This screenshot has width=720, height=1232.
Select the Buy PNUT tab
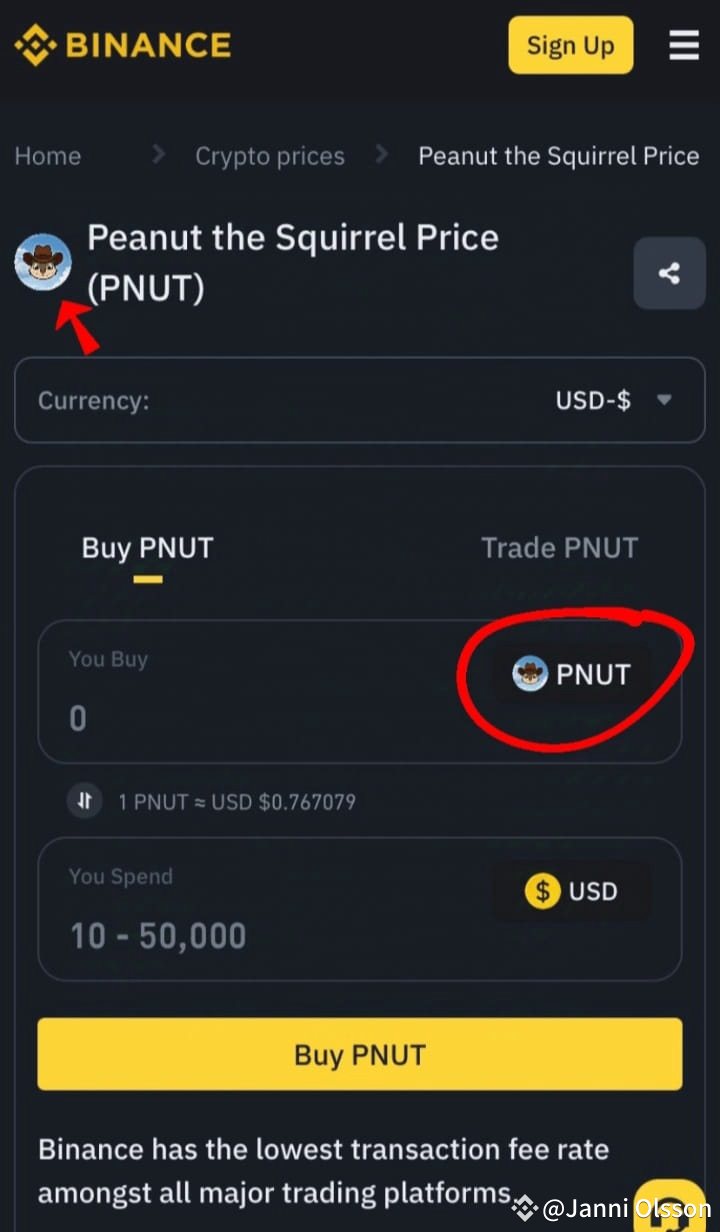pyautogui.click(x=147, y=547)
